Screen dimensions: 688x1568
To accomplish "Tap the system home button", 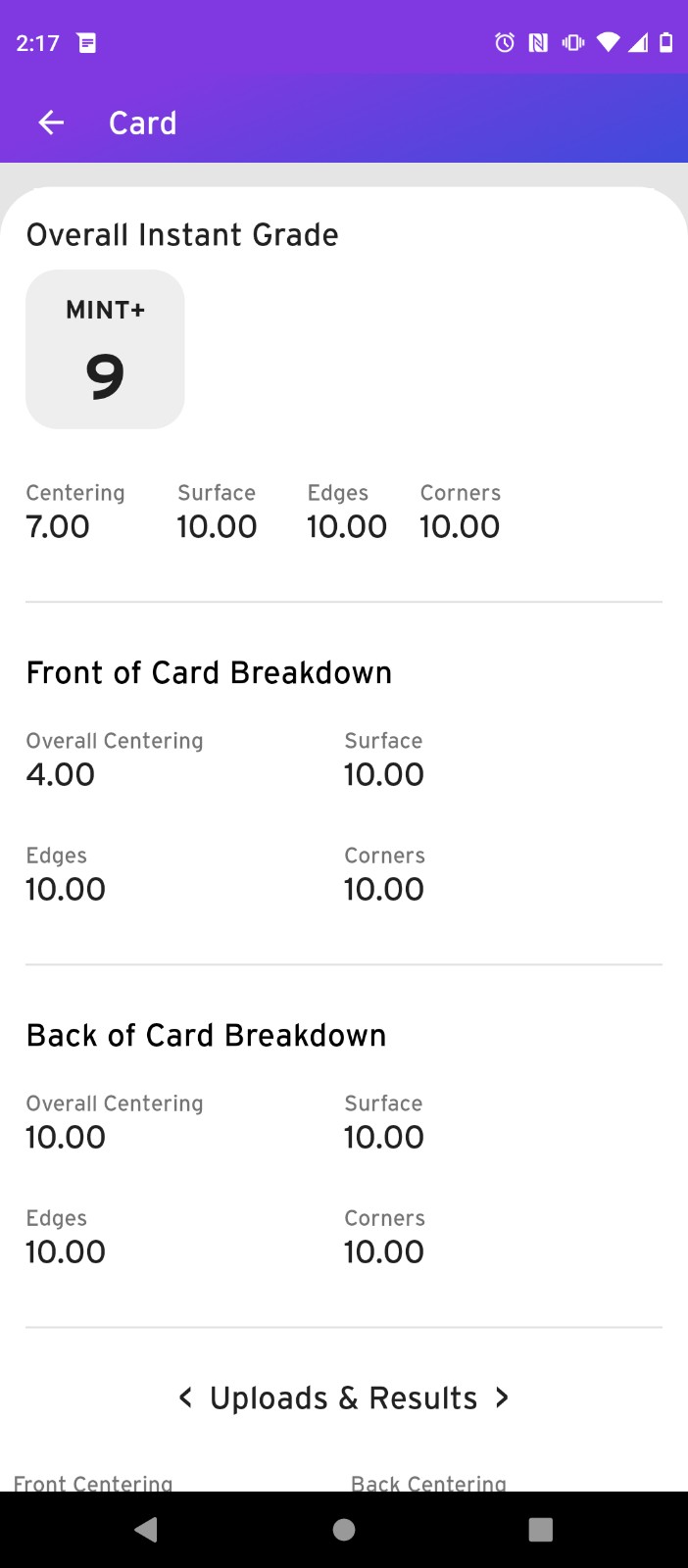I will click(x=344, y=1530).
